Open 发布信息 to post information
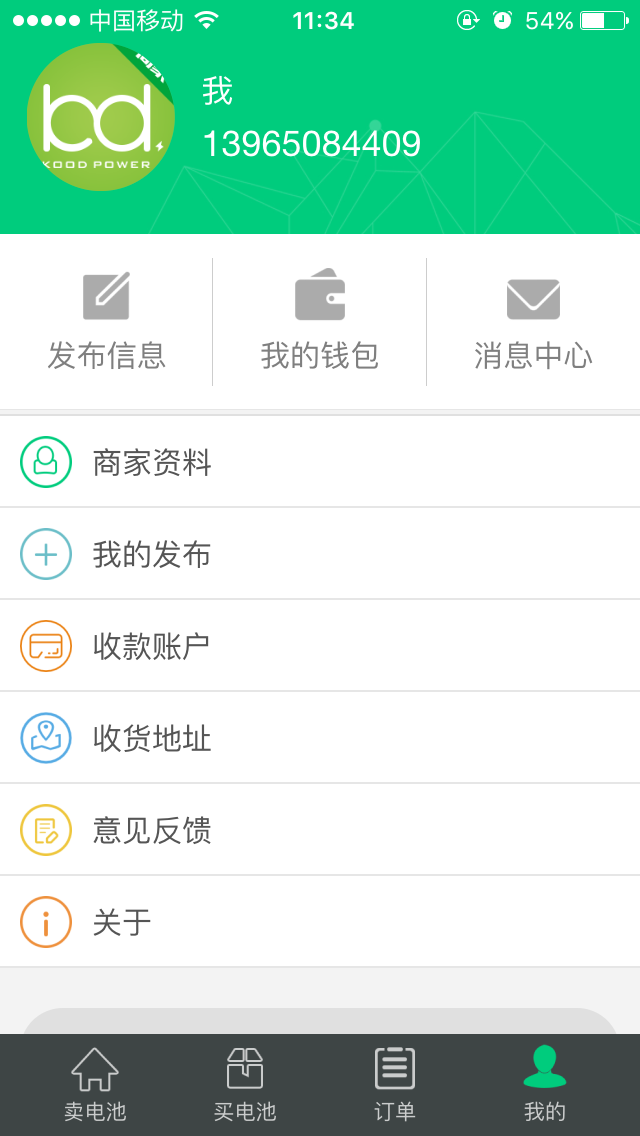This screenshot has height=1136, width=640. tap(106, 322)
